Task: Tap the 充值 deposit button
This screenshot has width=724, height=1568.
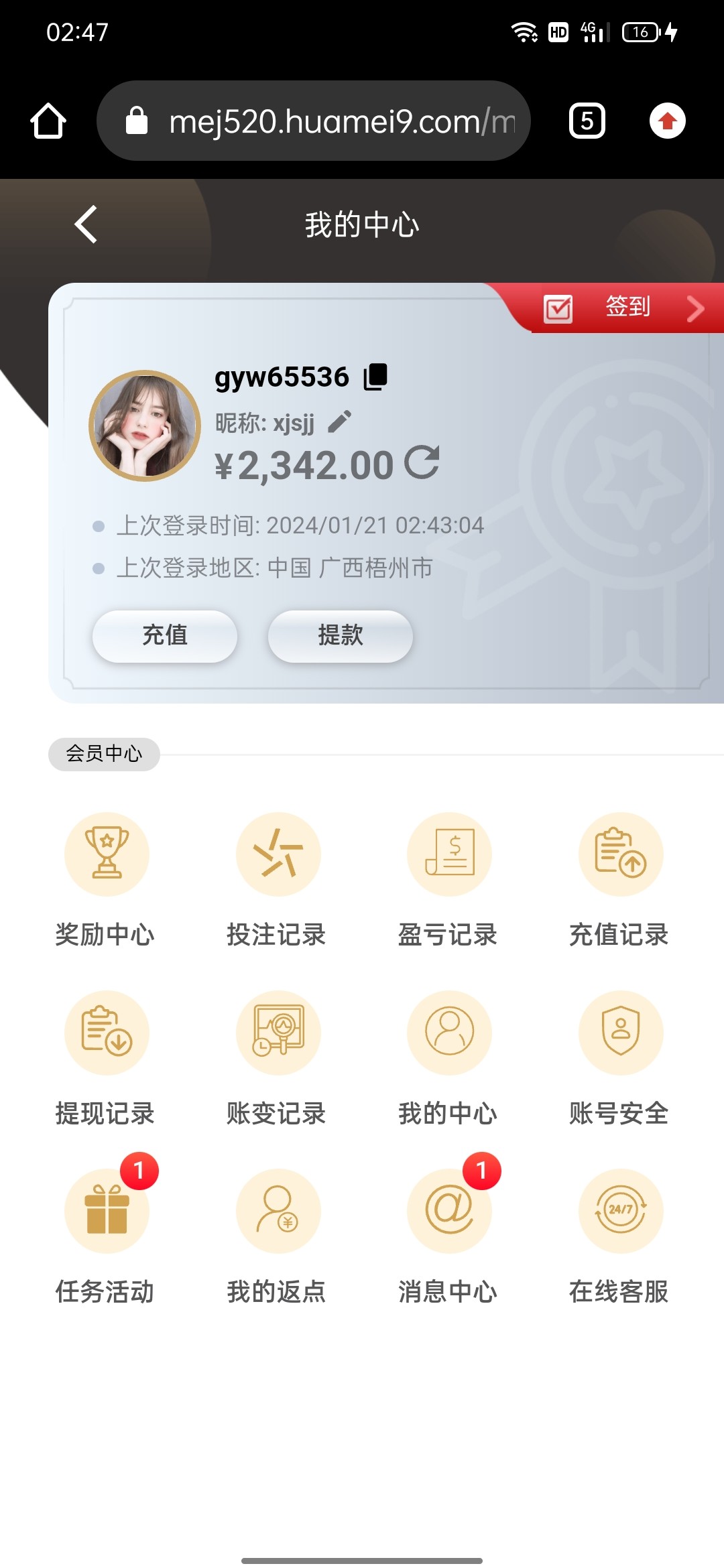Action: (x=164, y=637)
